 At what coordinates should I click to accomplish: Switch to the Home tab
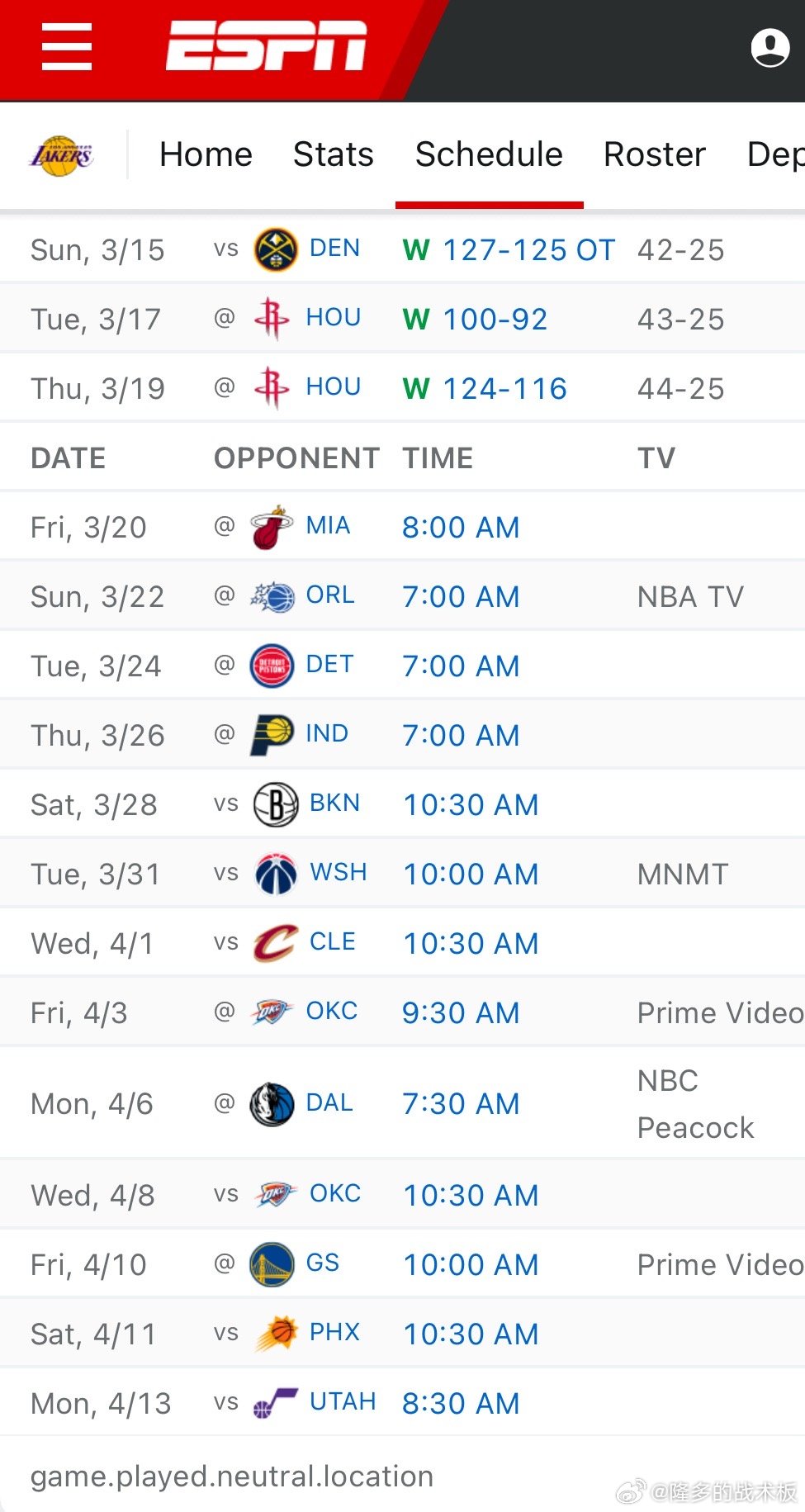tap(206, 154)
